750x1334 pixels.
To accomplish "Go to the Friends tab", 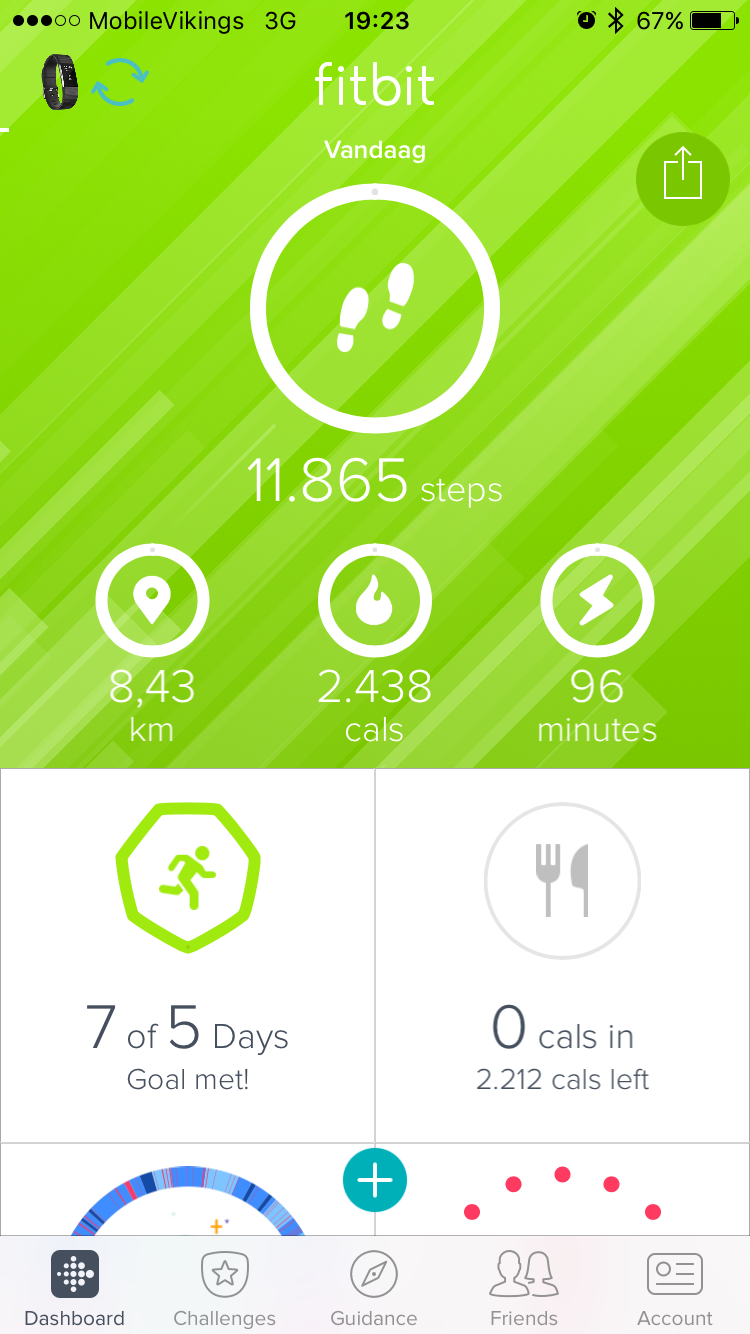I will pos(524,1288).
